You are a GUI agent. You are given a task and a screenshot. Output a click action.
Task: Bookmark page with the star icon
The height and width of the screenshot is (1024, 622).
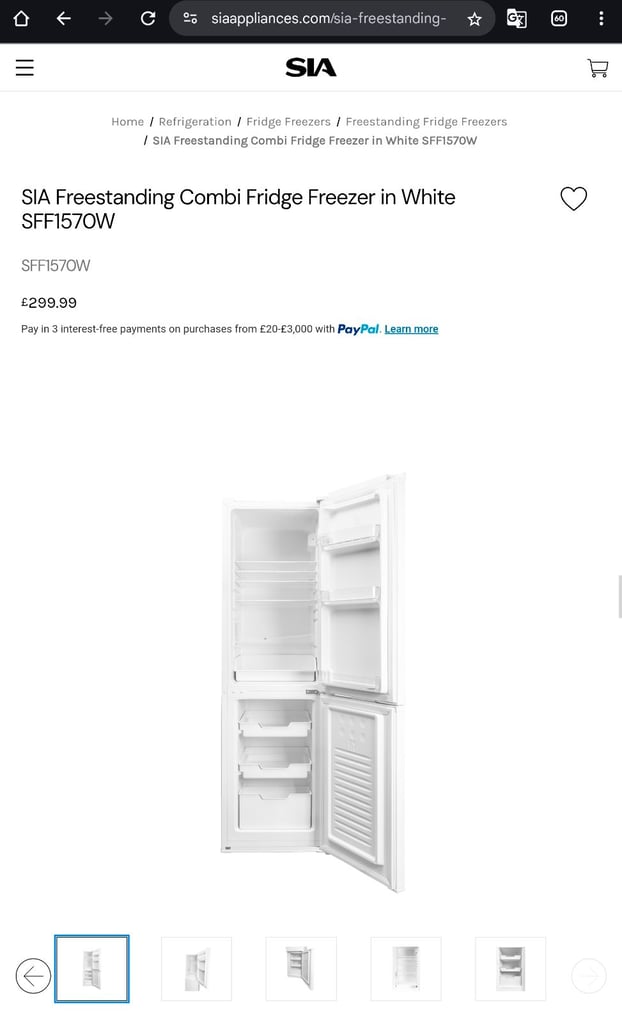474,19
